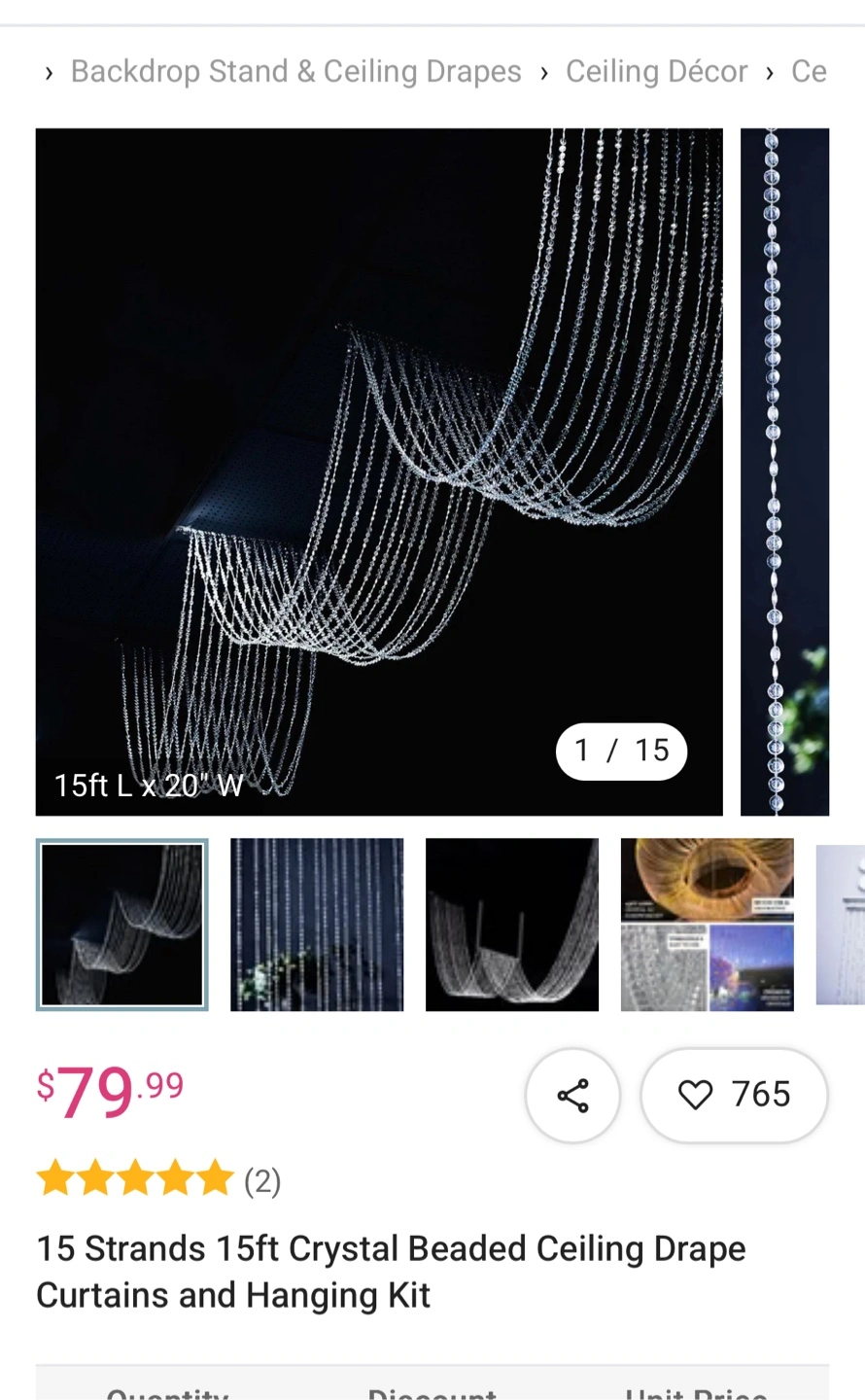Share this product

(x=572, y=1095)
